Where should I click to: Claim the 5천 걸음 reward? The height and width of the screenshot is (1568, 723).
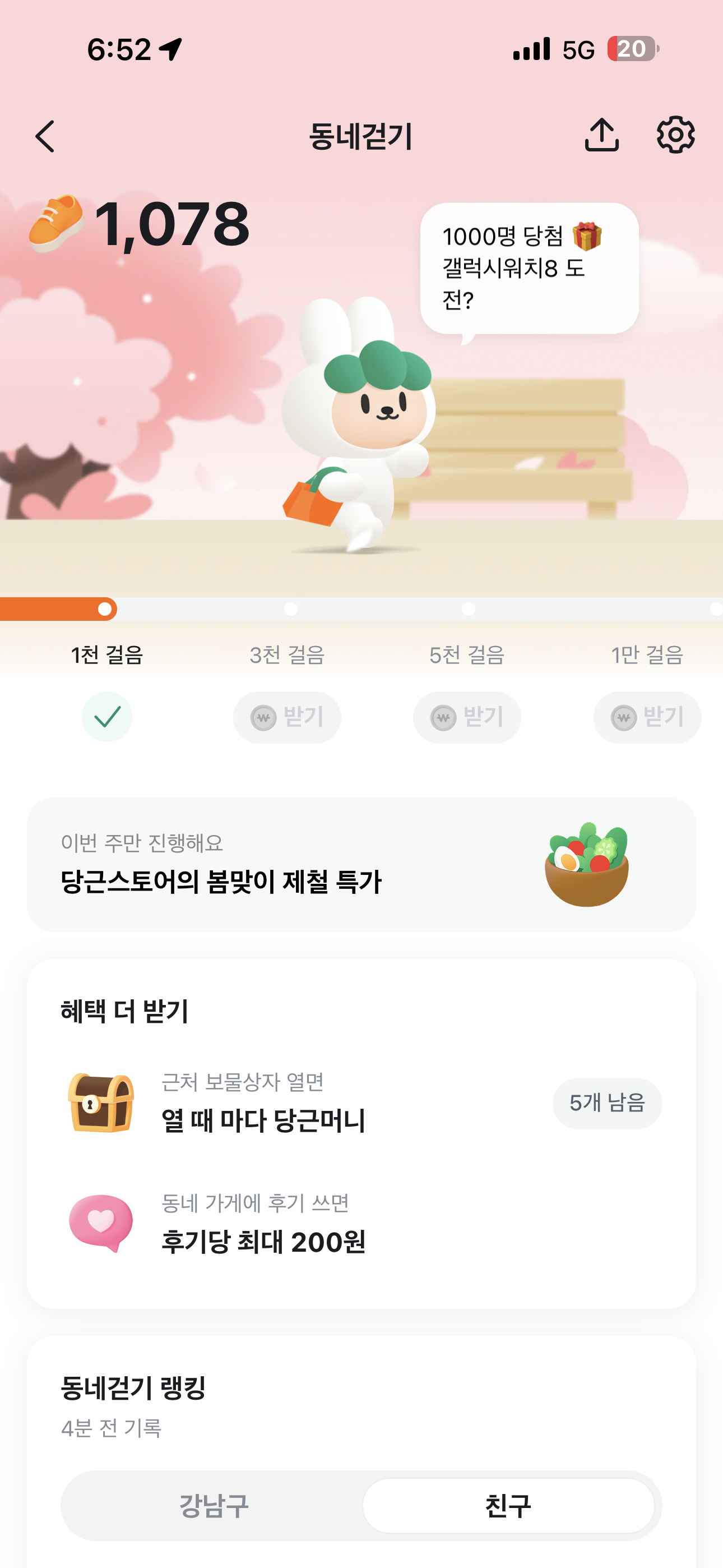[467, 717]
